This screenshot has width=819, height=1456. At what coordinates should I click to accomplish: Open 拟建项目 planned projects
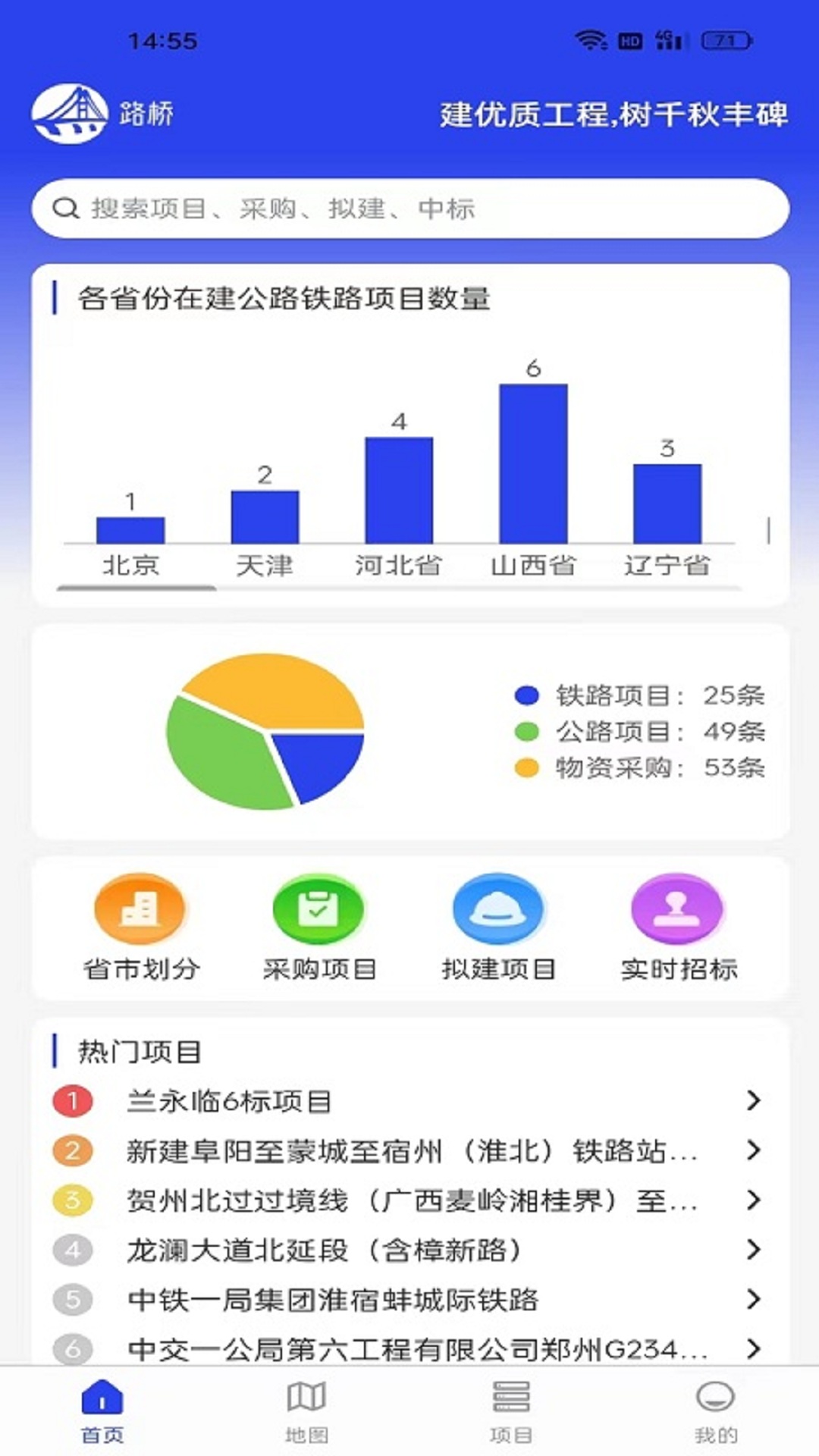click(498, 927)
